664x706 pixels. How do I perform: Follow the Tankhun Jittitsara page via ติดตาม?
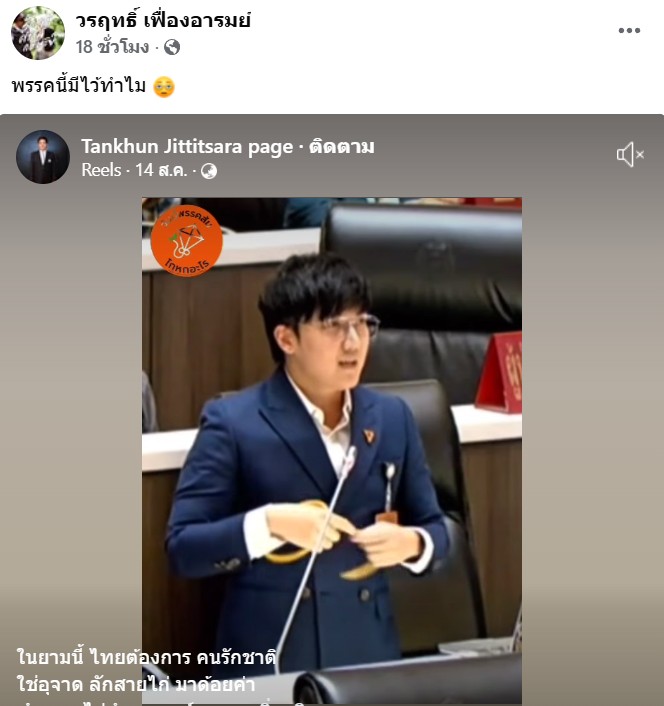click(x=342, y=147)
